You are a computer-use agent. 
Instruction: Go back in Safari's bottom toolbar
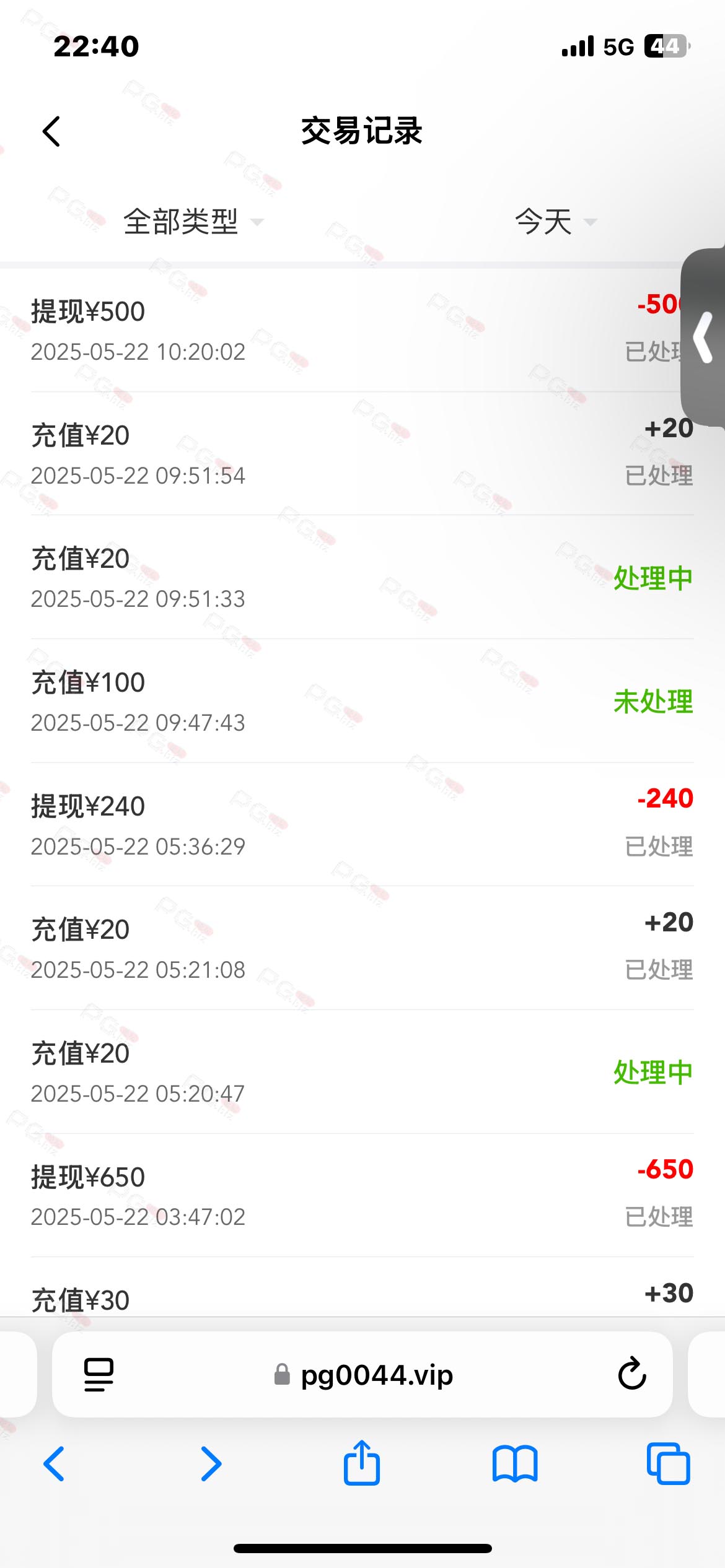point(55,1464)
